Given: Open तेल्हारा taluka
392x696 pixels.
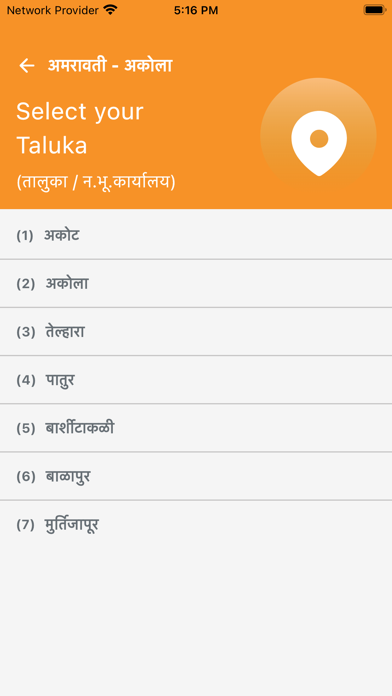Looking at the screenshot, I should (196, 332).
